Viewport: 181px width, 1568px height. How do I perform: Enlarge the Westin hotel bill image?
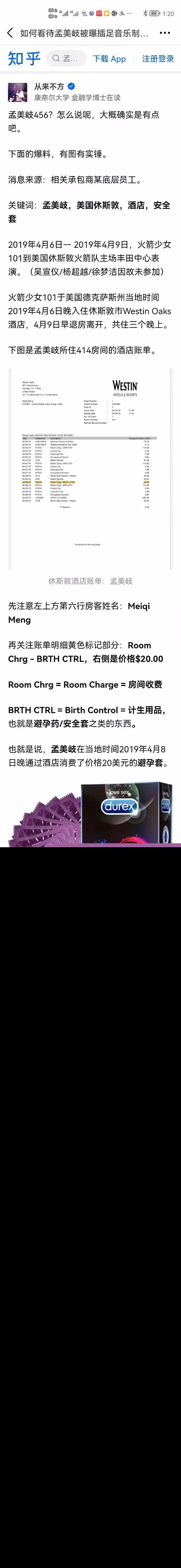click(x=90, y=469)
